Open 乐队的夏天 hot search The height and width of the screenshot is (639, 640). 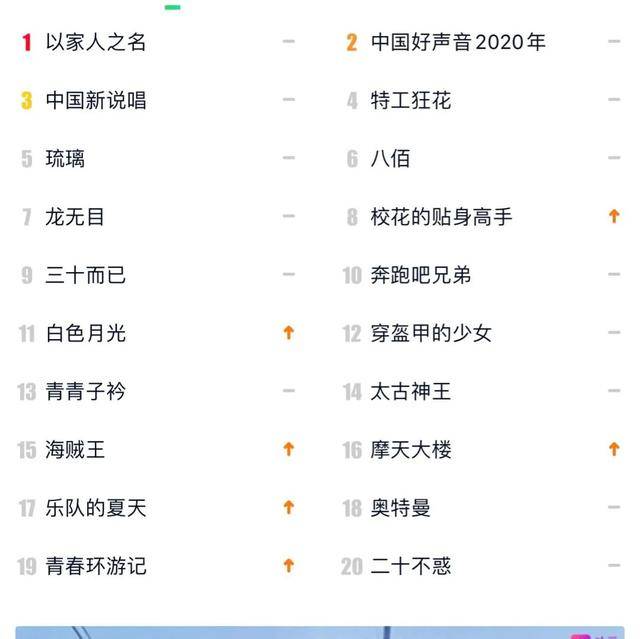96,507
